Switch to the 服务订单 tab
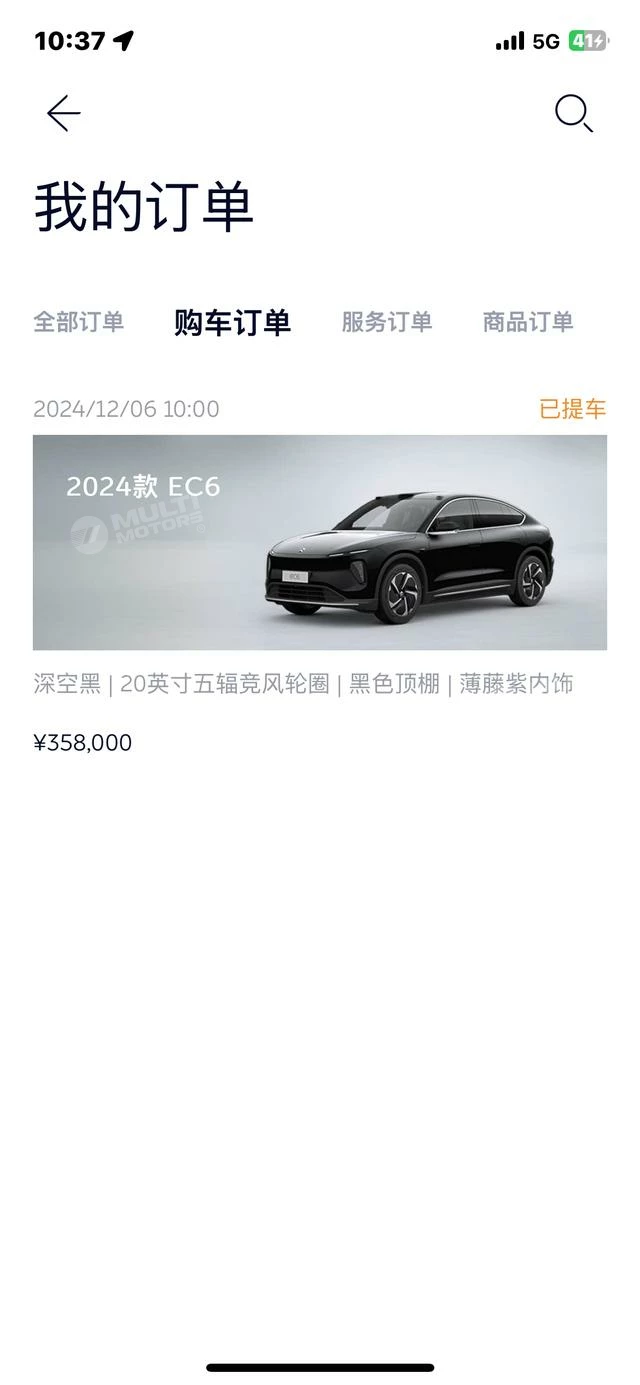 [x=387, y=322]
